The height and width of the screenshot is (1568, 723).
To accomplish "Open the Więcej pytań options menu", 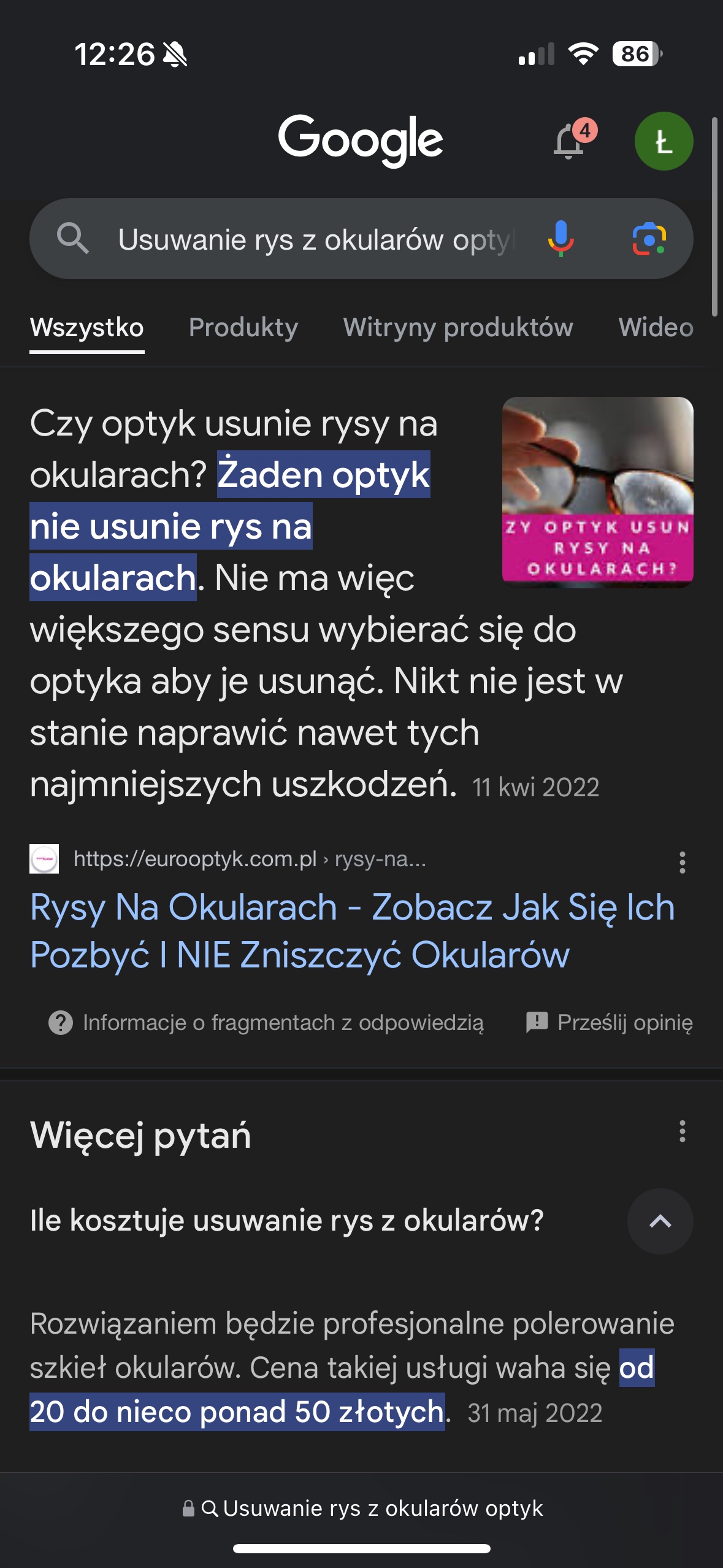I will (682, 1131).
